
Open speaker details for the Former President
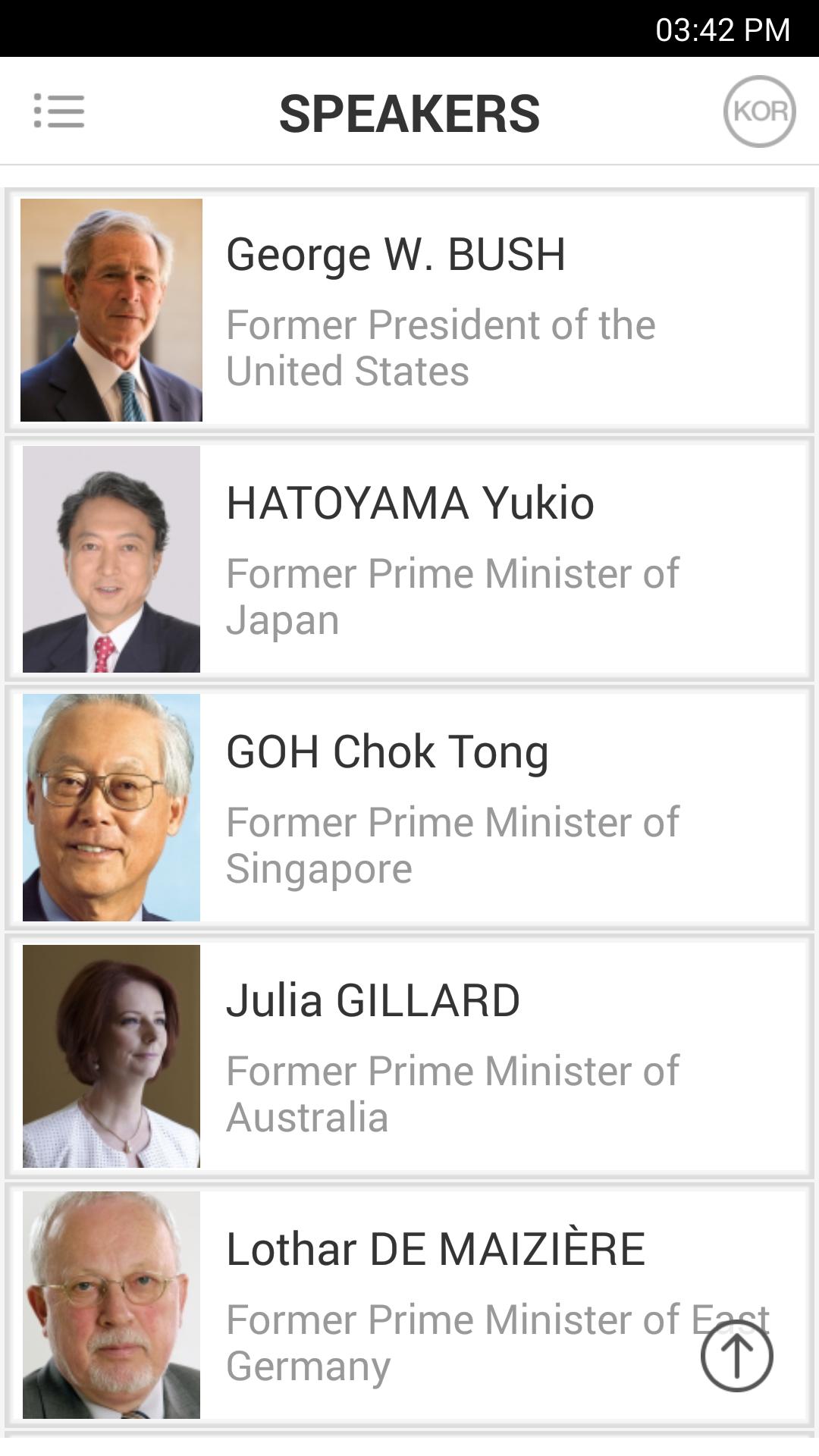pyautogui.click(x=409, y=309)
